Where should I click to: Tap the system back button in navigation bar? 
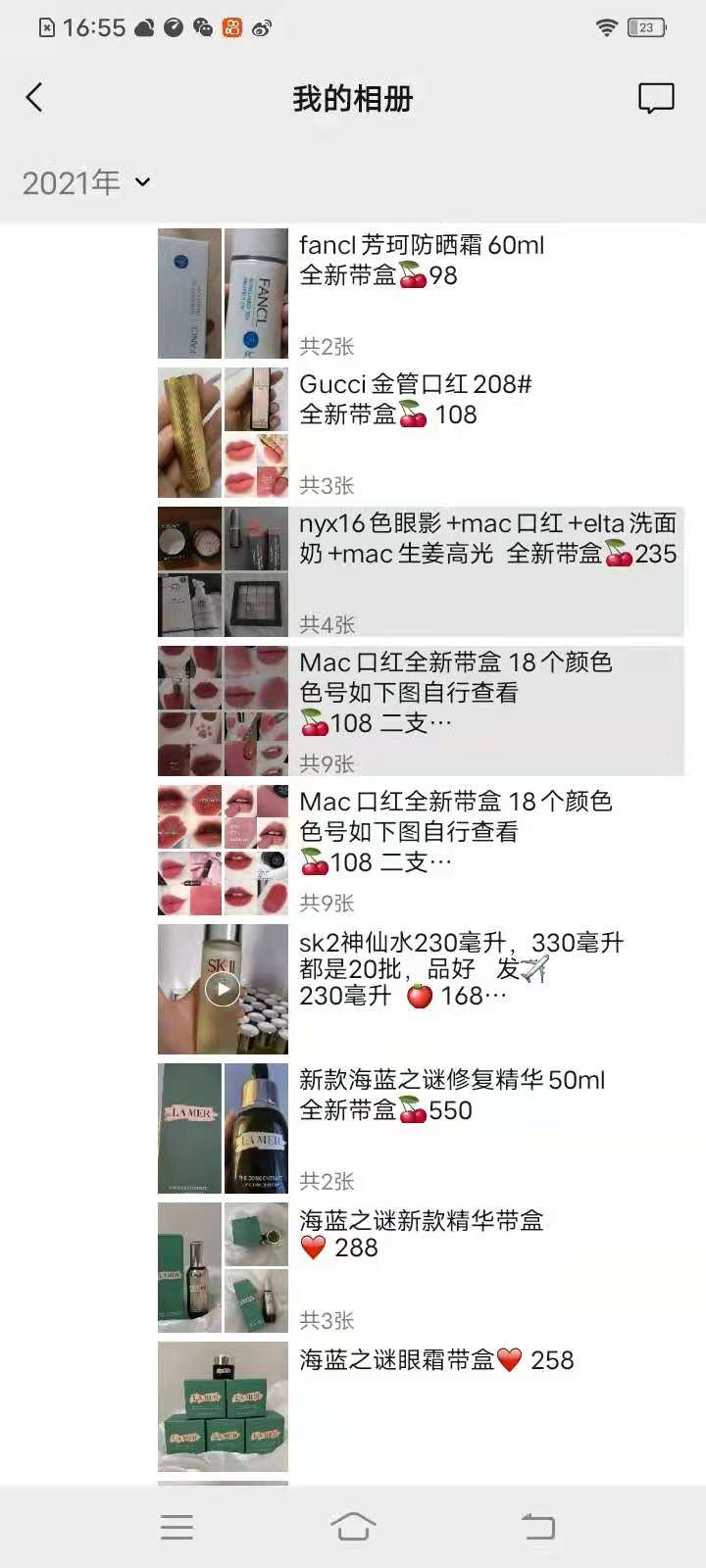537,1526
